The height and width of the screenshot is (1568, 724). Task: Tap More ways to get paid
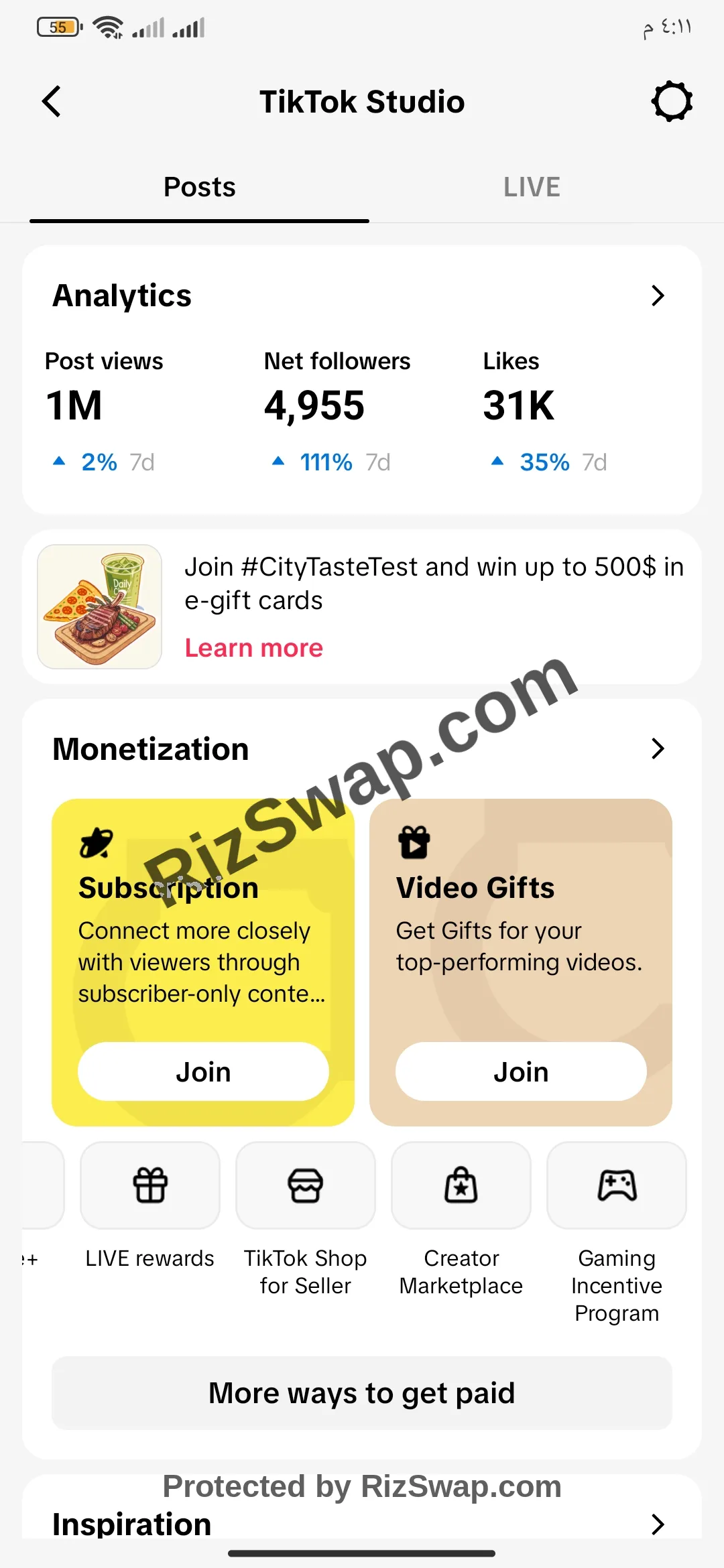362,1393
